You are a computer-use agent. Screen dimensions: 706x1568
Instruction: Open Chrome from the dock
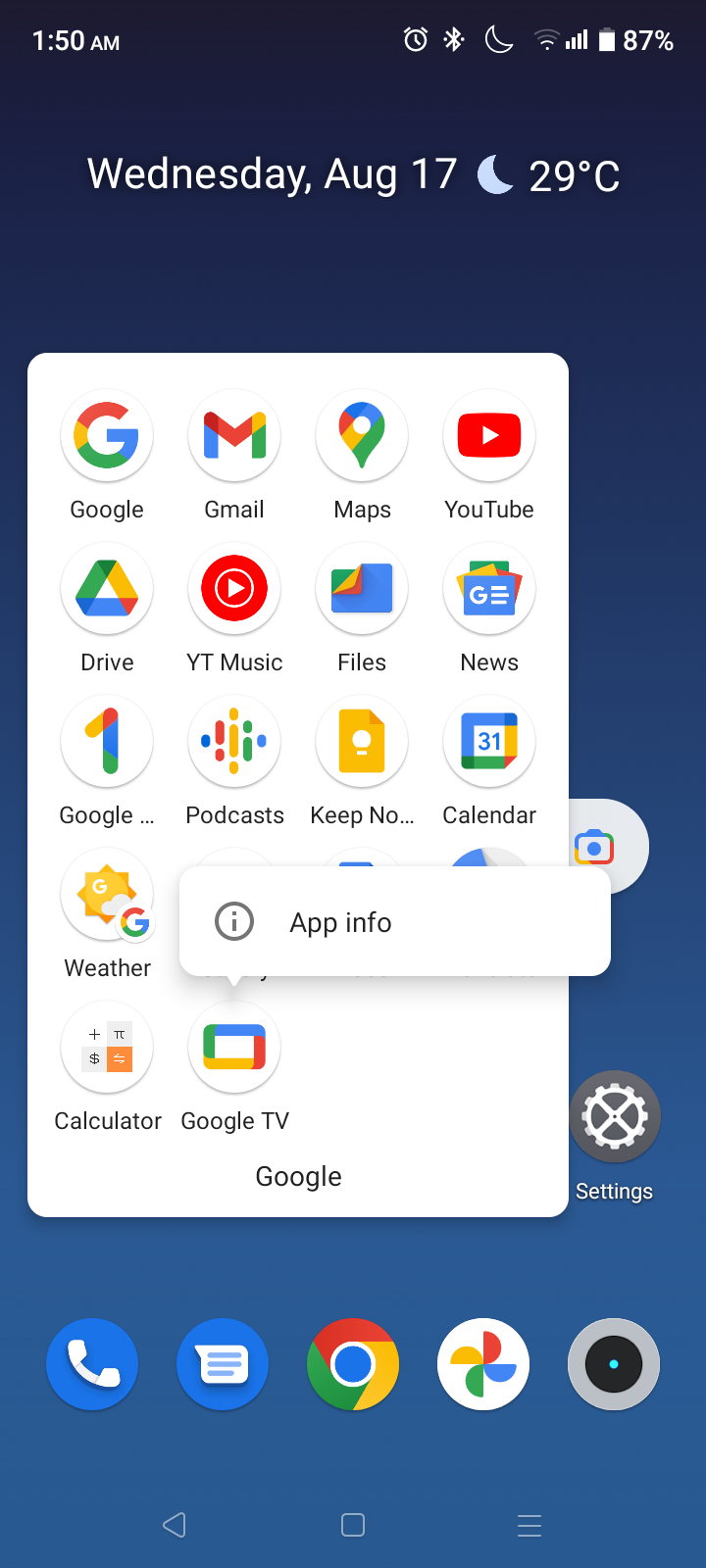point(353,1364)
